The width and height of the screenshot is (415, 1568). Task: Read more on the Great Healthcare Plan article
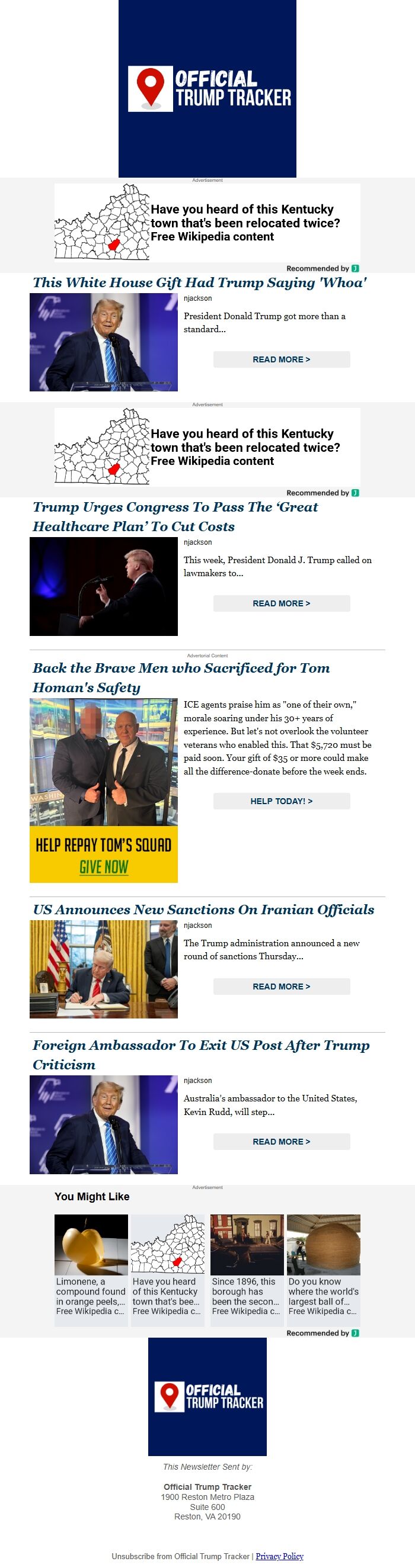click(281, 603)
